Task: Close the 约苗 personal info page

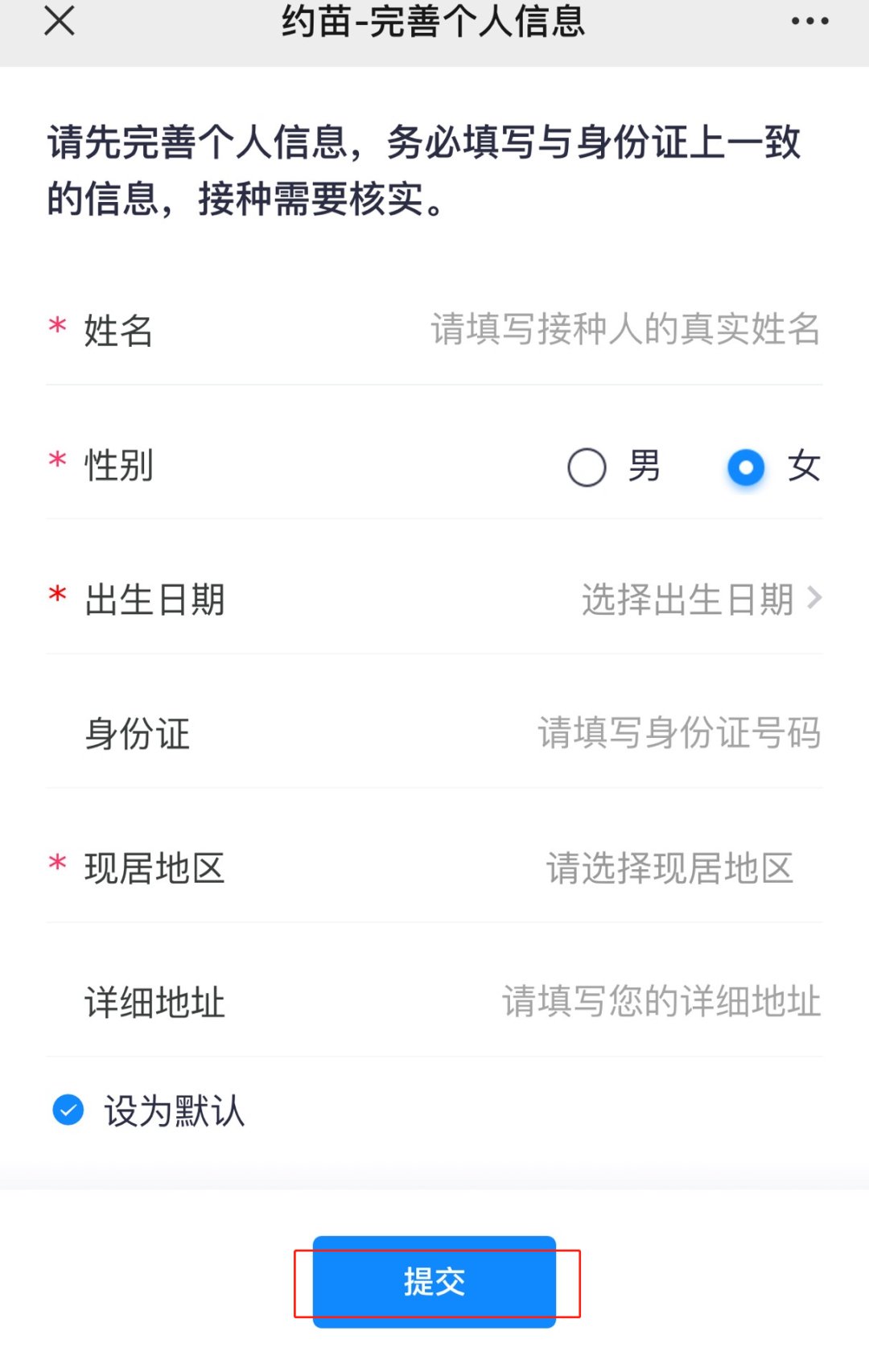Action: pos(60,22)
